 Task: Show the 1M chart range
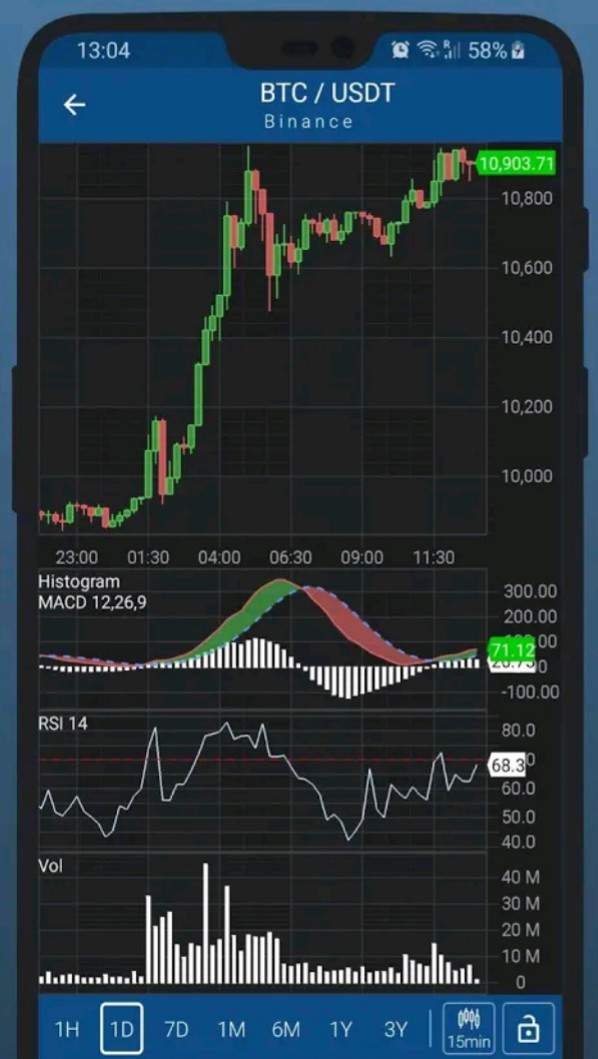[x=231, y=1029]
